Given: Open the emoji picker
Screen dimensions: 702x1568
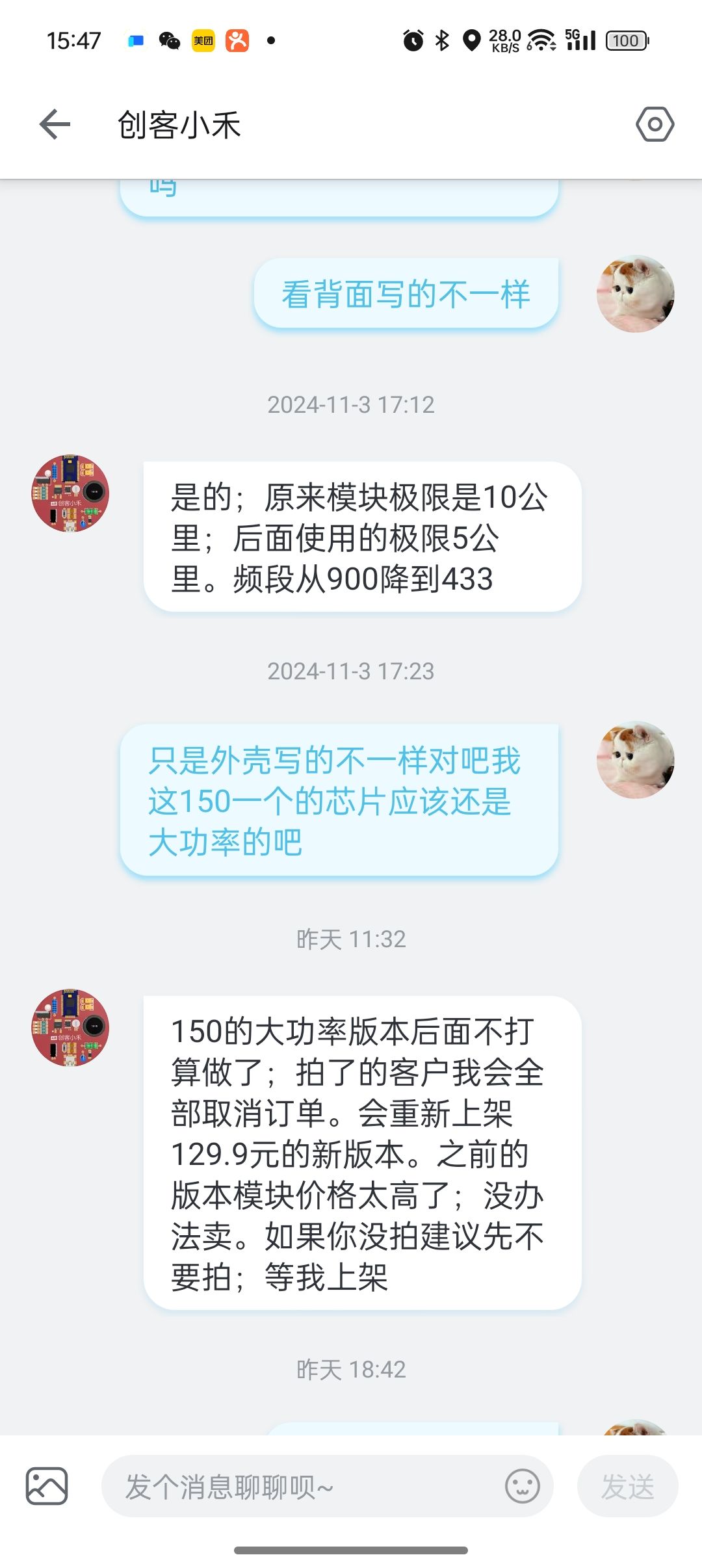Looking at the screenshot, I should point(522,1486).
